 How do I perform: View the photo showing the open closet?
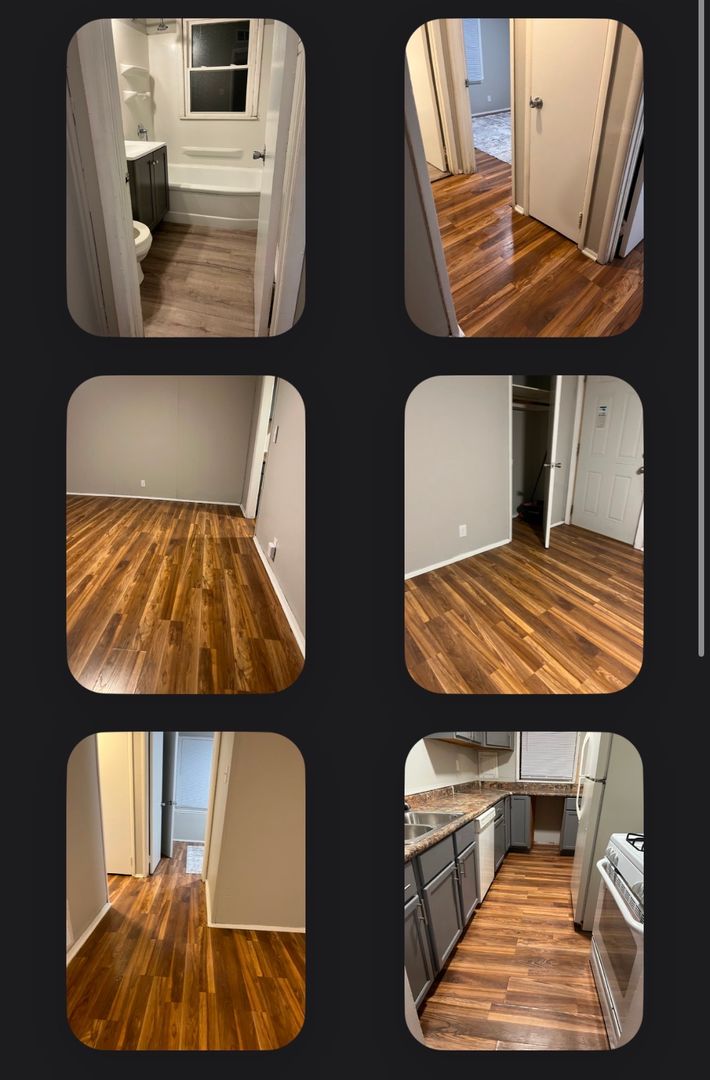(524, 534)
